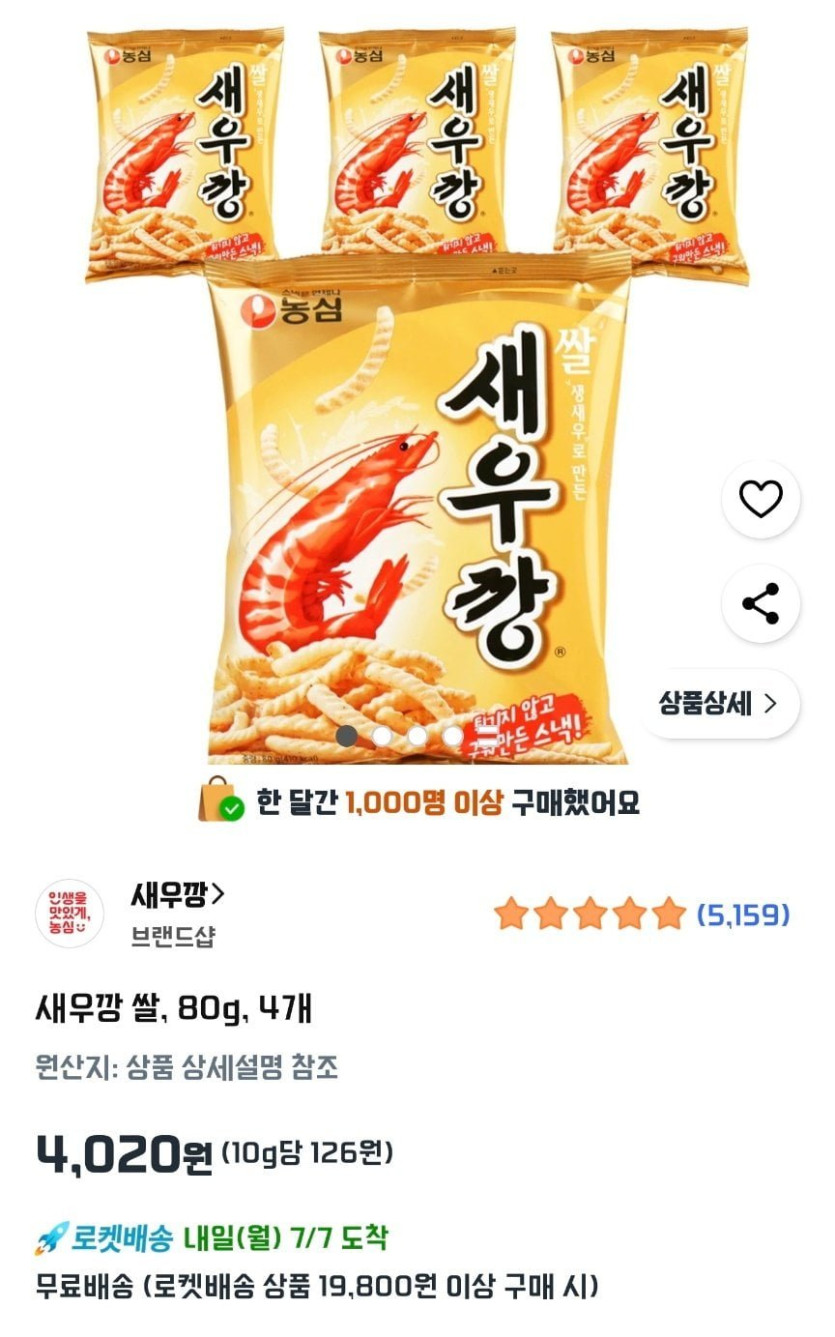Jump to the second product image dot
This screenshot has height=1337, width=835.
click(x=382, y=736)
